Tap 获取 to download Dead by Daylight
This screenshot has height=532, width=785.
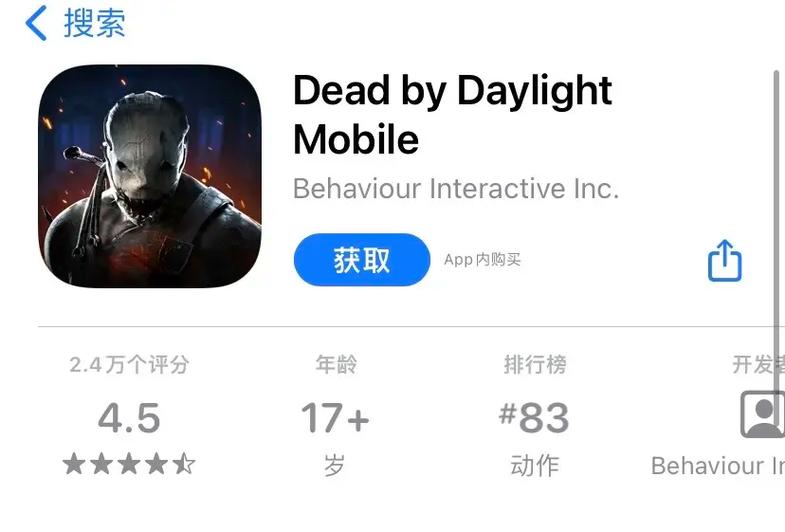(x=361, y=260)
